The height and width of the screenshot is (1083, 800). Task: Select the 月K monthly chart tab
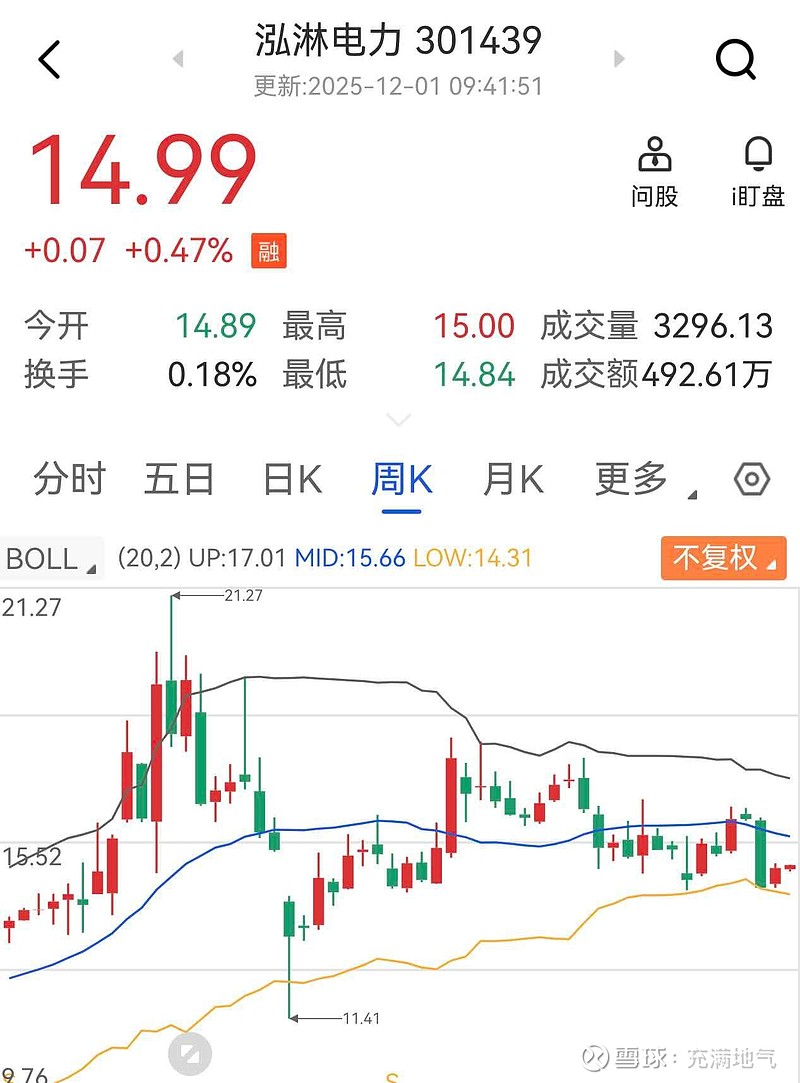click(513, 480)
